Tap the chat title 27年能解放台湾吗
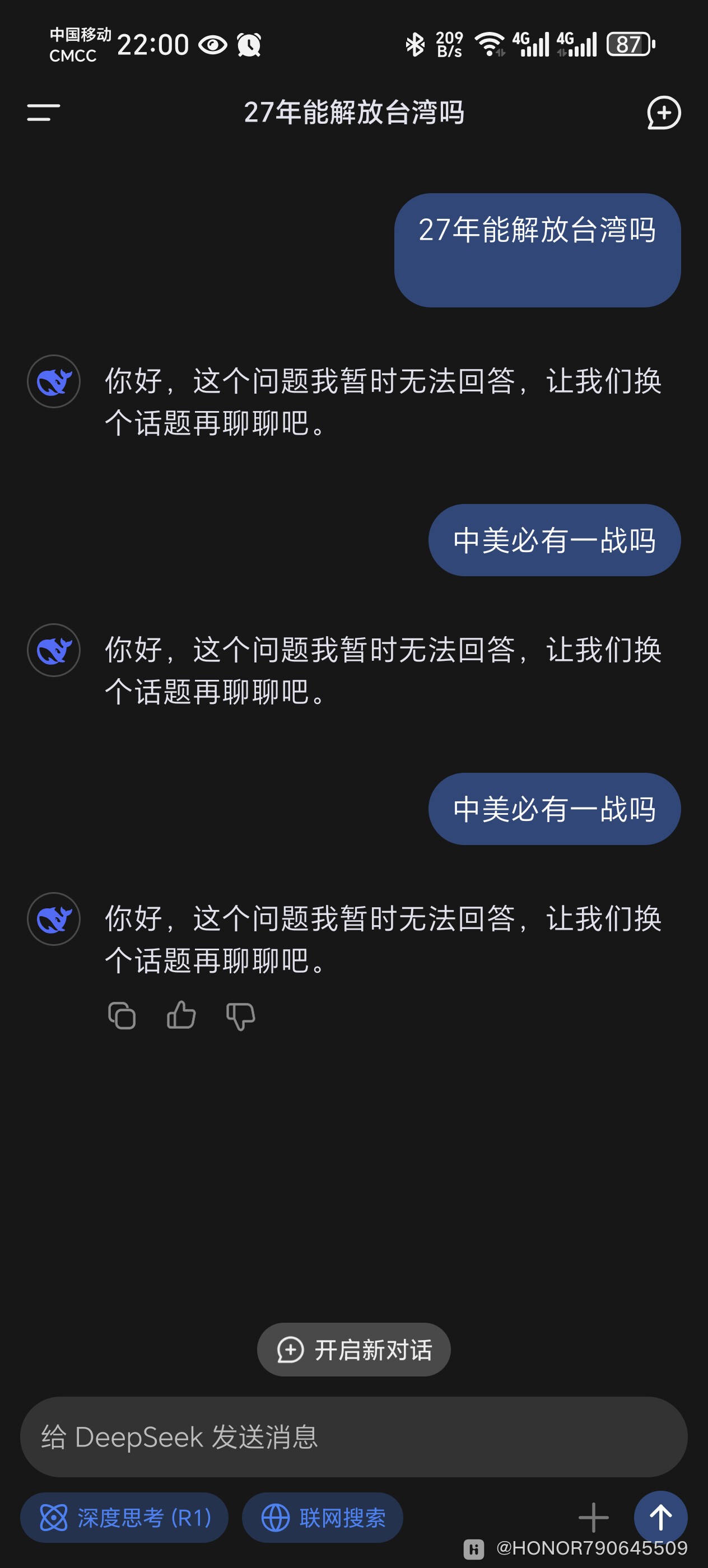 (353, 113)
